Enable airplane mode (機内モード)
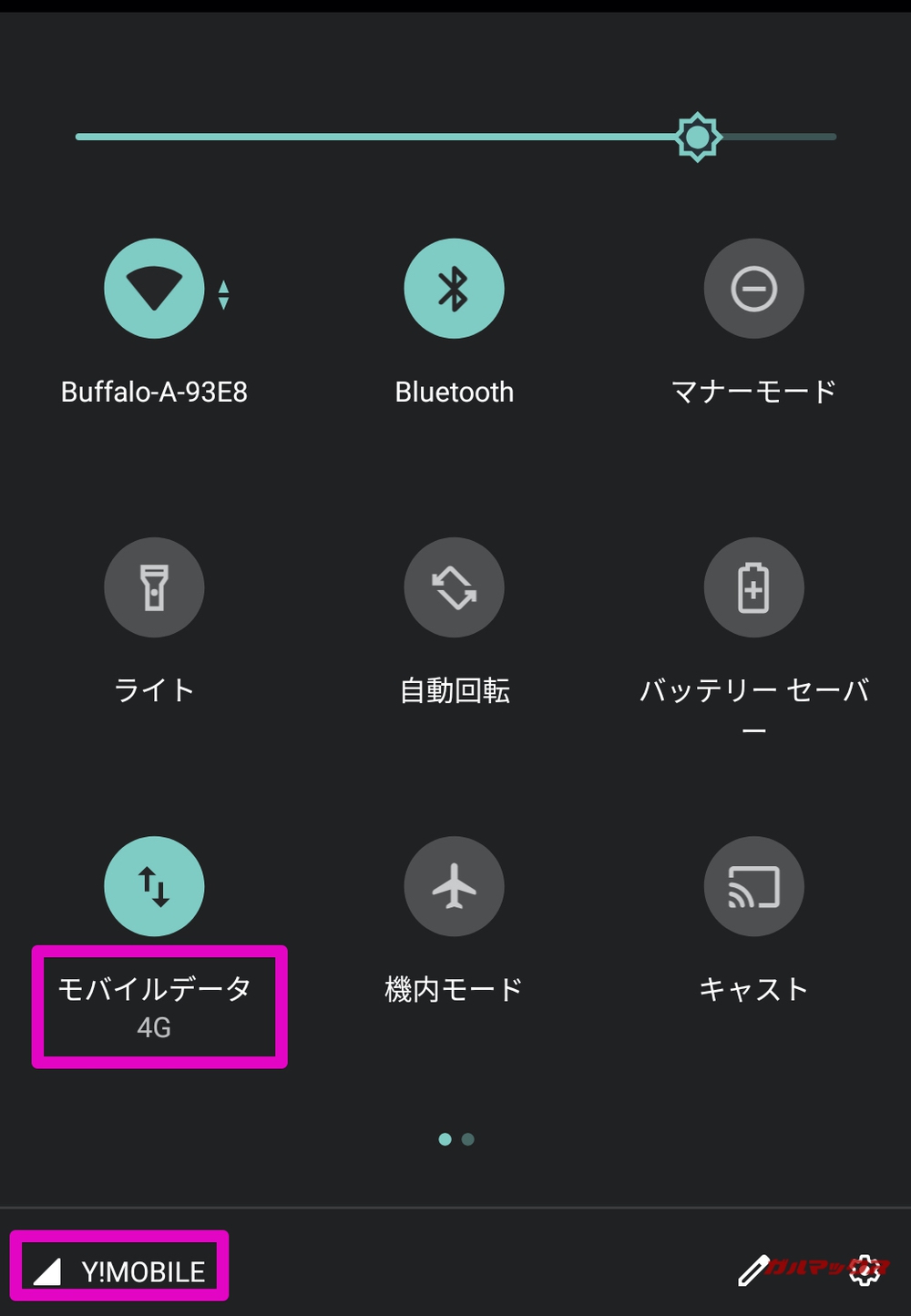Screen dimensions: 911x1316 click(x=455, y=886)
